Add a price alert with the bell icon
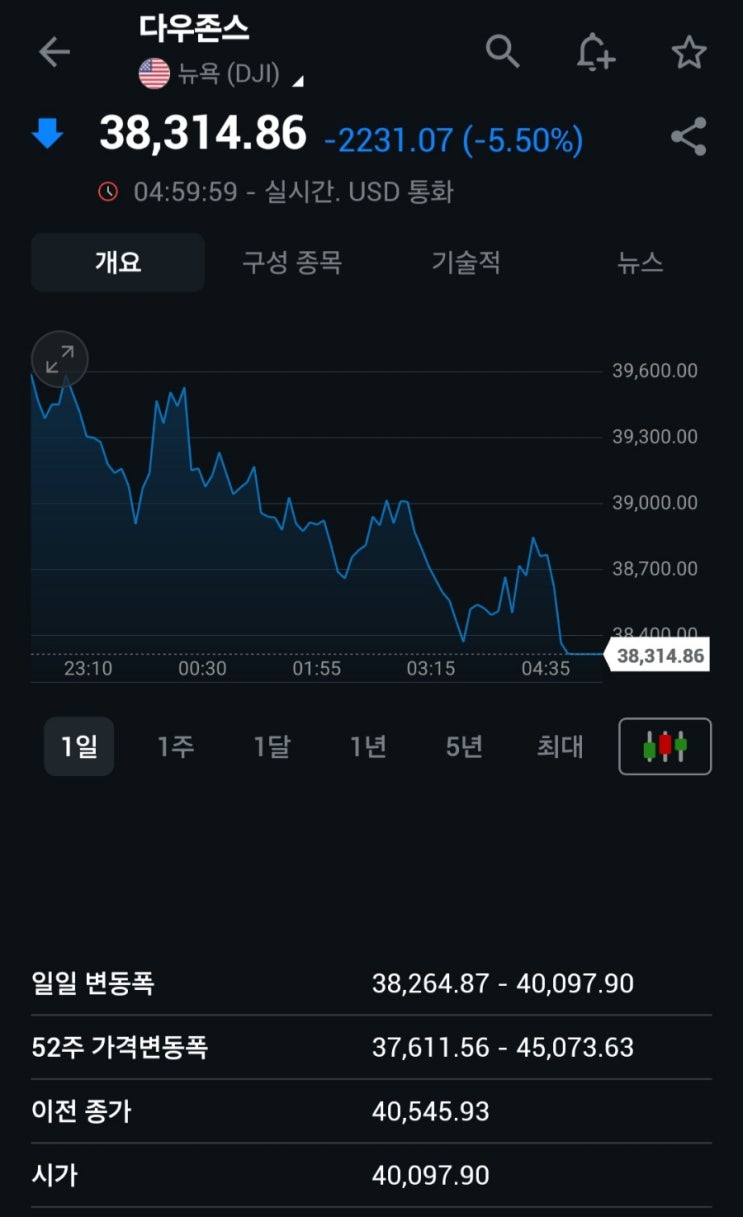 point(595,51)
